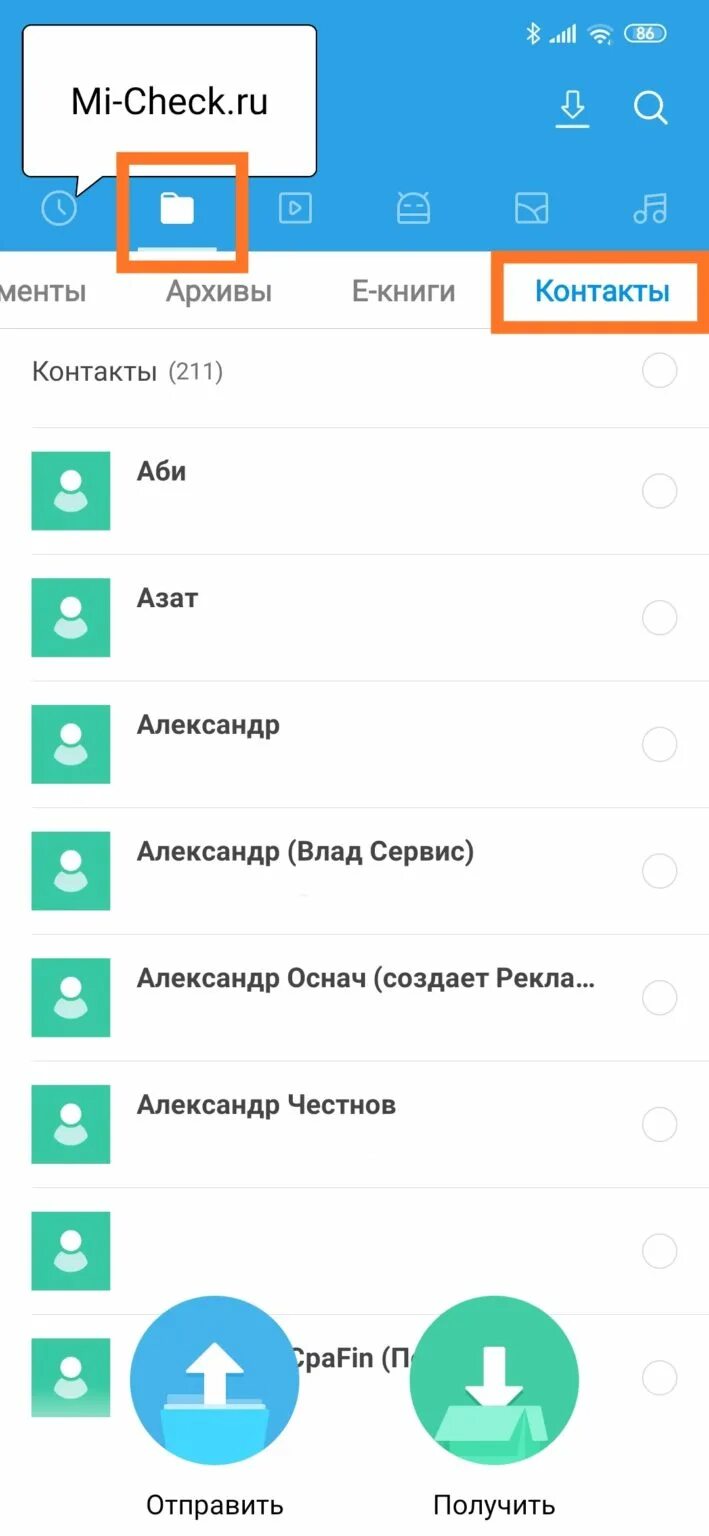Open the Е-книги sub-tab
Screen dimensions: 709x1536
pyautogui.click(x=403, y=291)
